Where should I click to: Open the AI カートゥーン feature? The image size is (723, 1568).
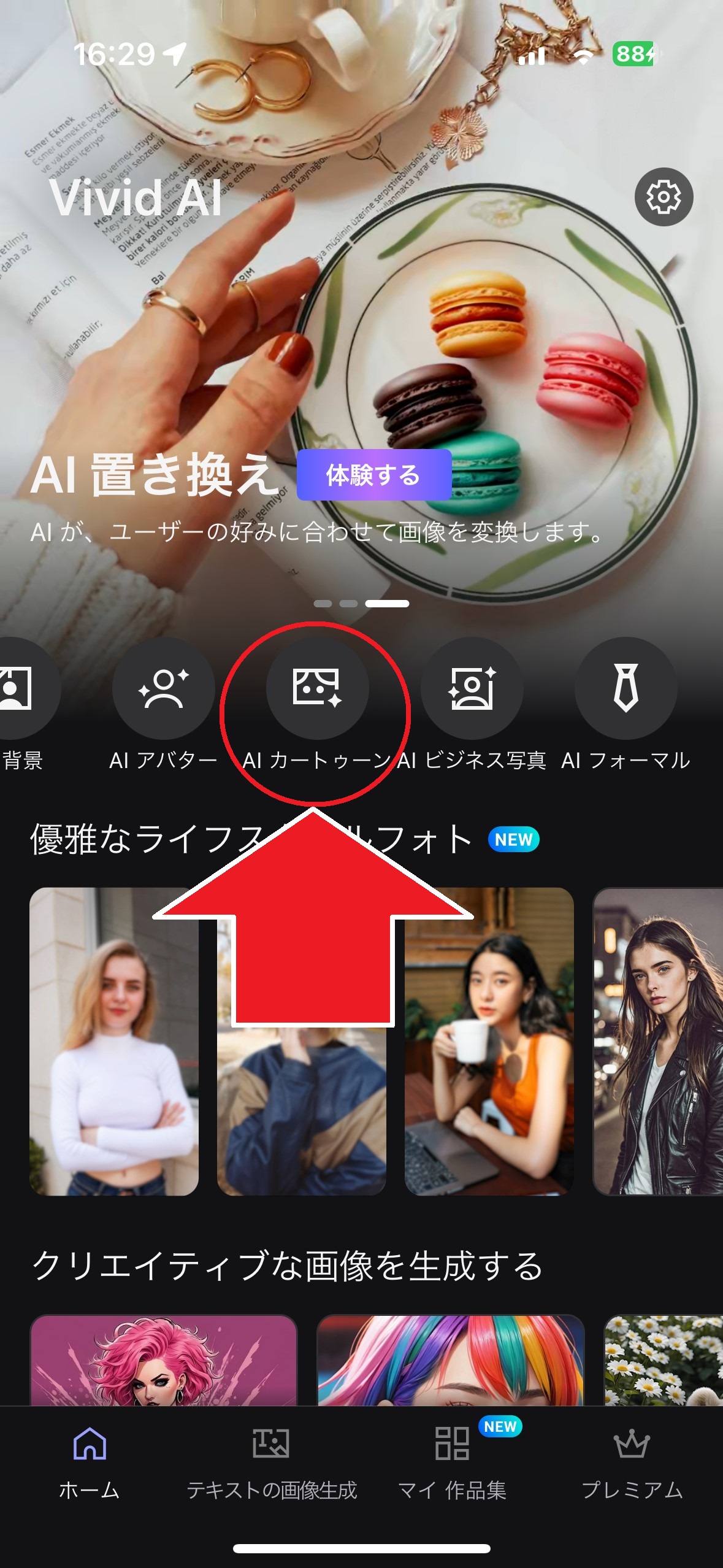click(317, 689)
